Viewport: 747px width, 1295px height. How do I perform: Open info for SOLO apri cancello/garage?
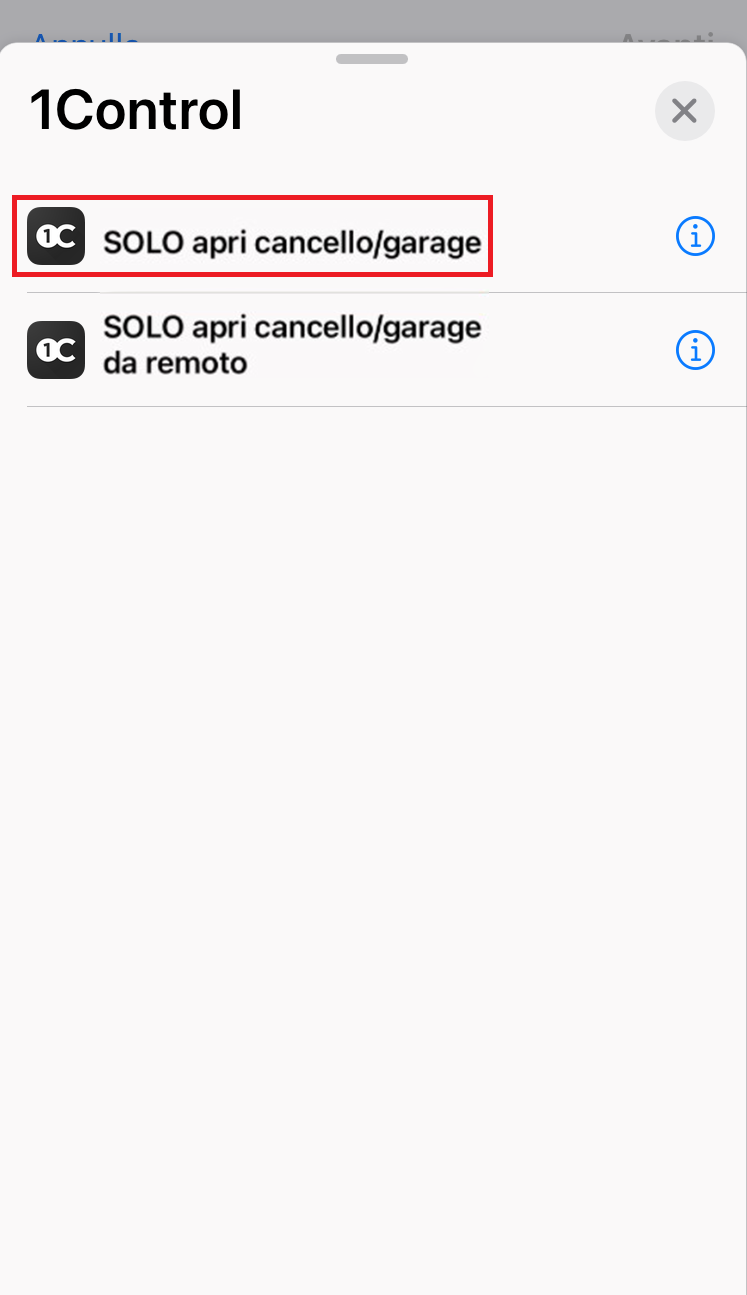(696, 237)
